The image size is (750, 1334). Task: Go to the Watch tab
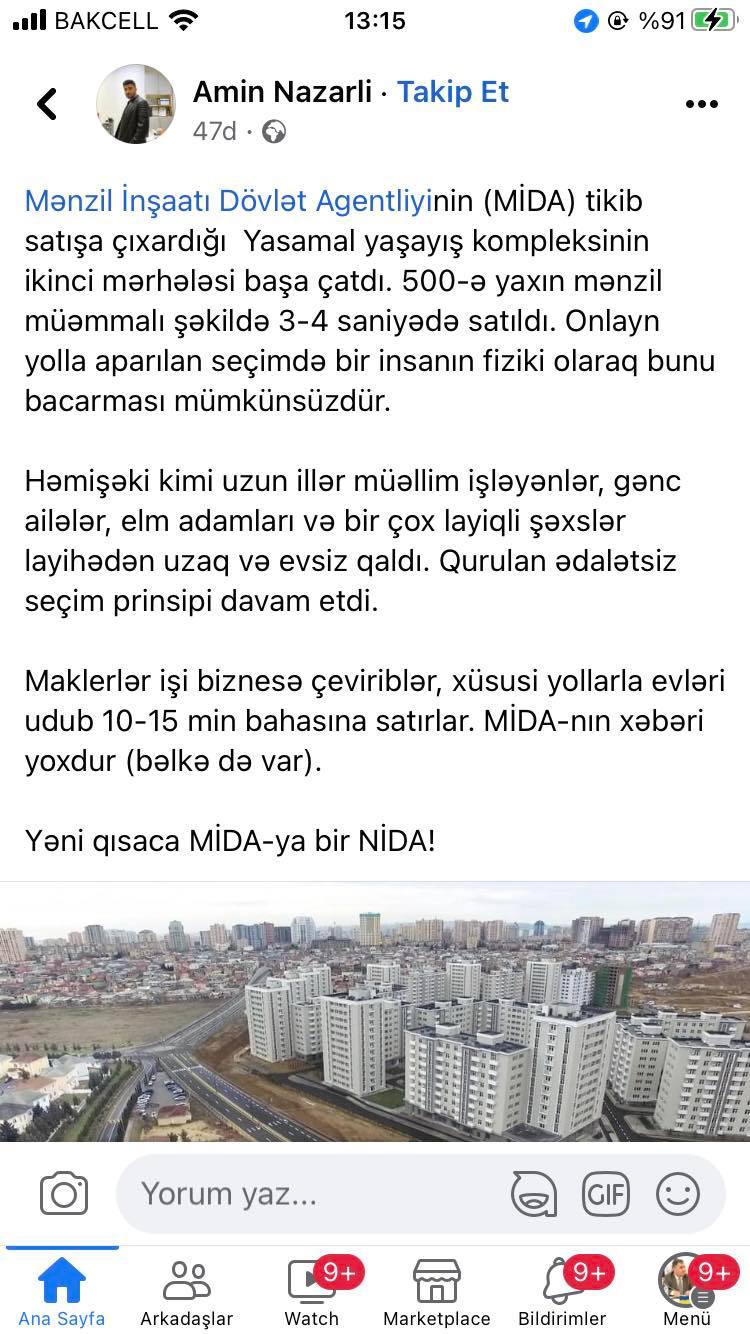coord(312,1291)
